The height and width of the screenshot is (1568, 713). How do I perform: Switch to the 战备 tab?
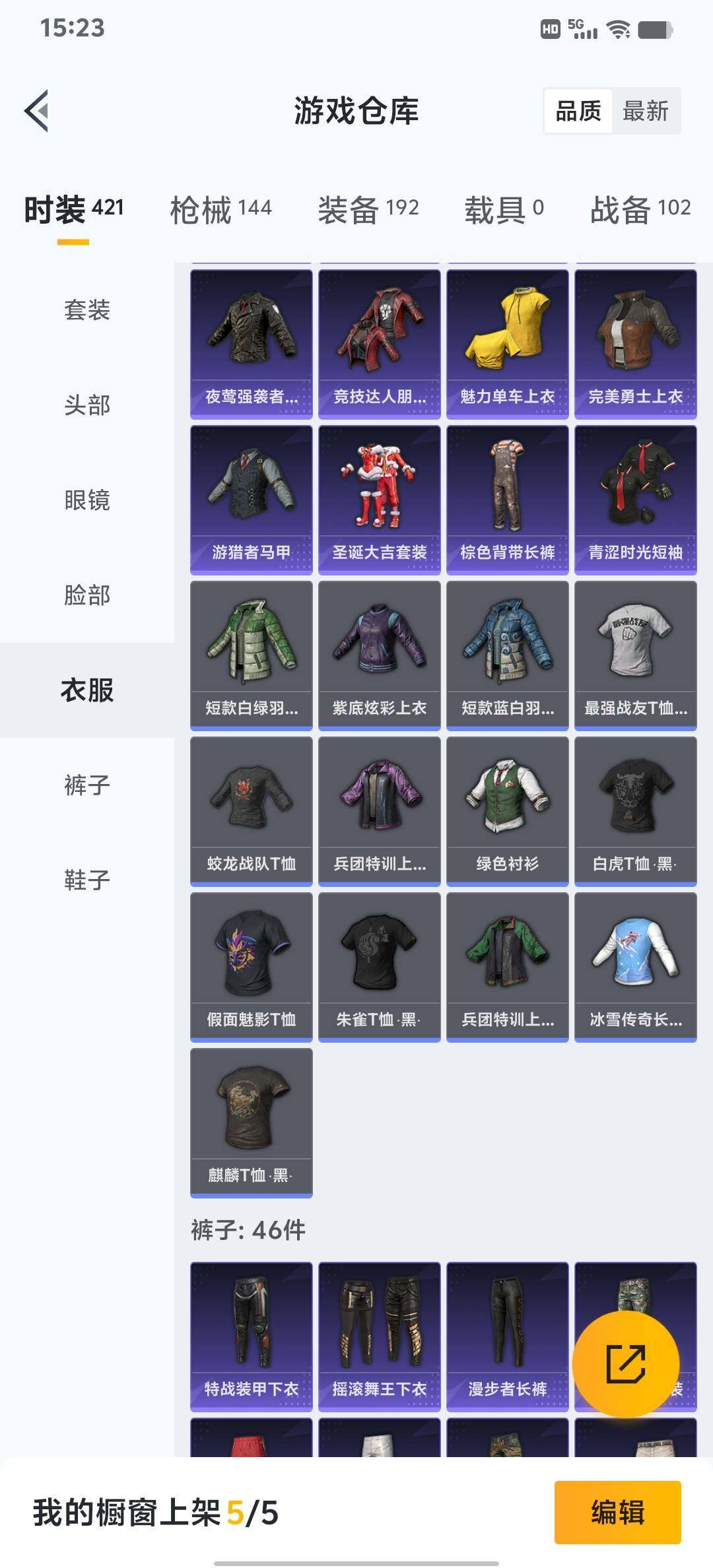pyautogui.click(x=640, y=210)
